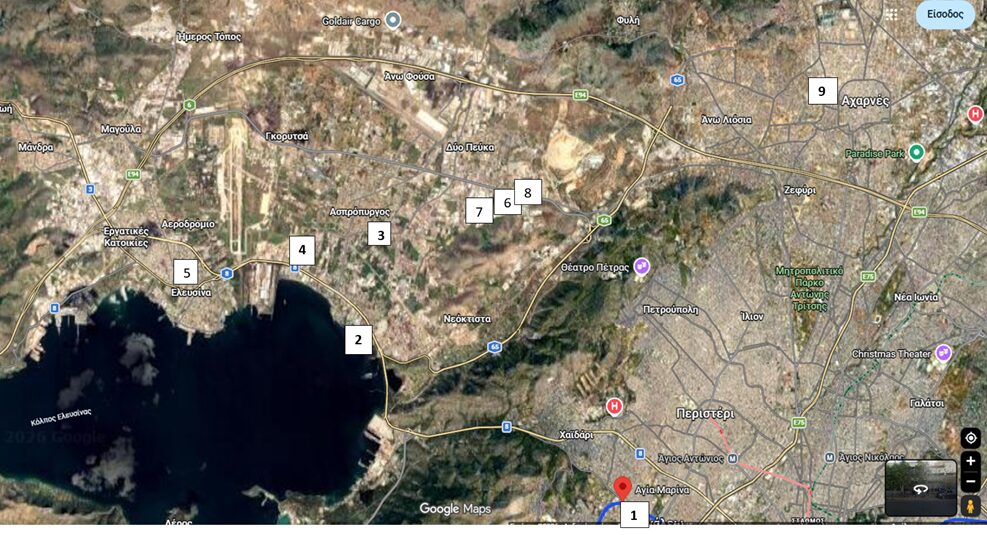Open the Θέατρο Πέτρας place marker
The height and width of the screenshot is (535, 987).
[641, 267]
